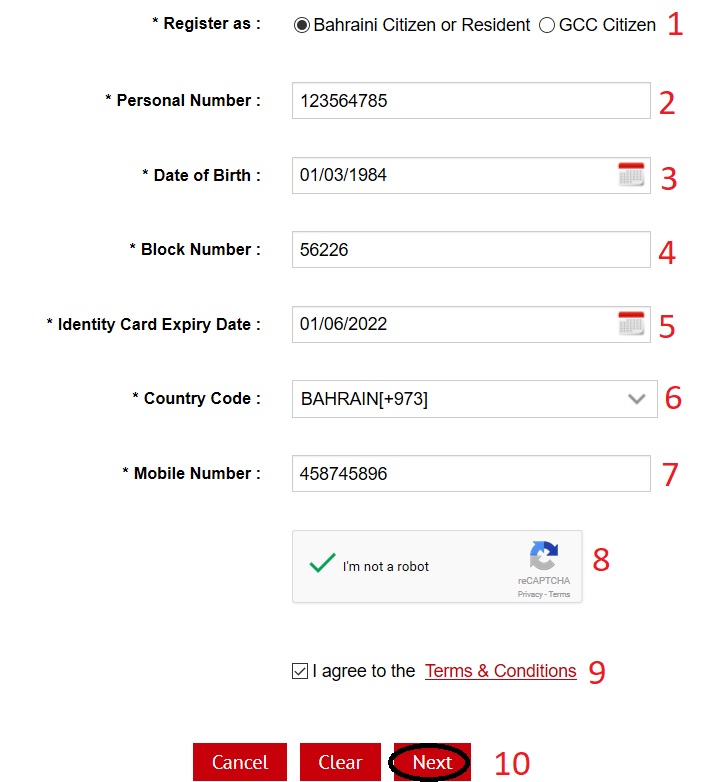Open the Terms & Conditions link
This screenshot has width=706, height=782.
[x=500, y=671]
